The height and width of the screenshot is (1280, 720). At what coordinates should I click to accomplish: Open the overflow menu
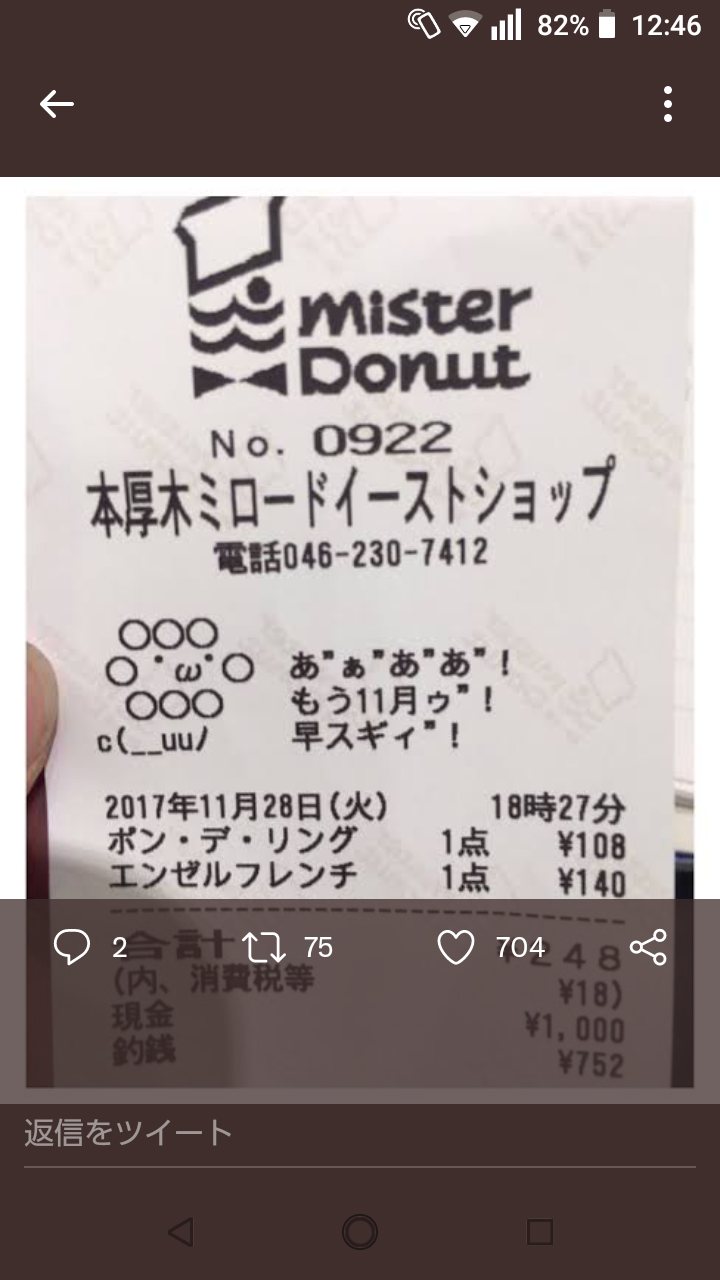tap(667, 104)
